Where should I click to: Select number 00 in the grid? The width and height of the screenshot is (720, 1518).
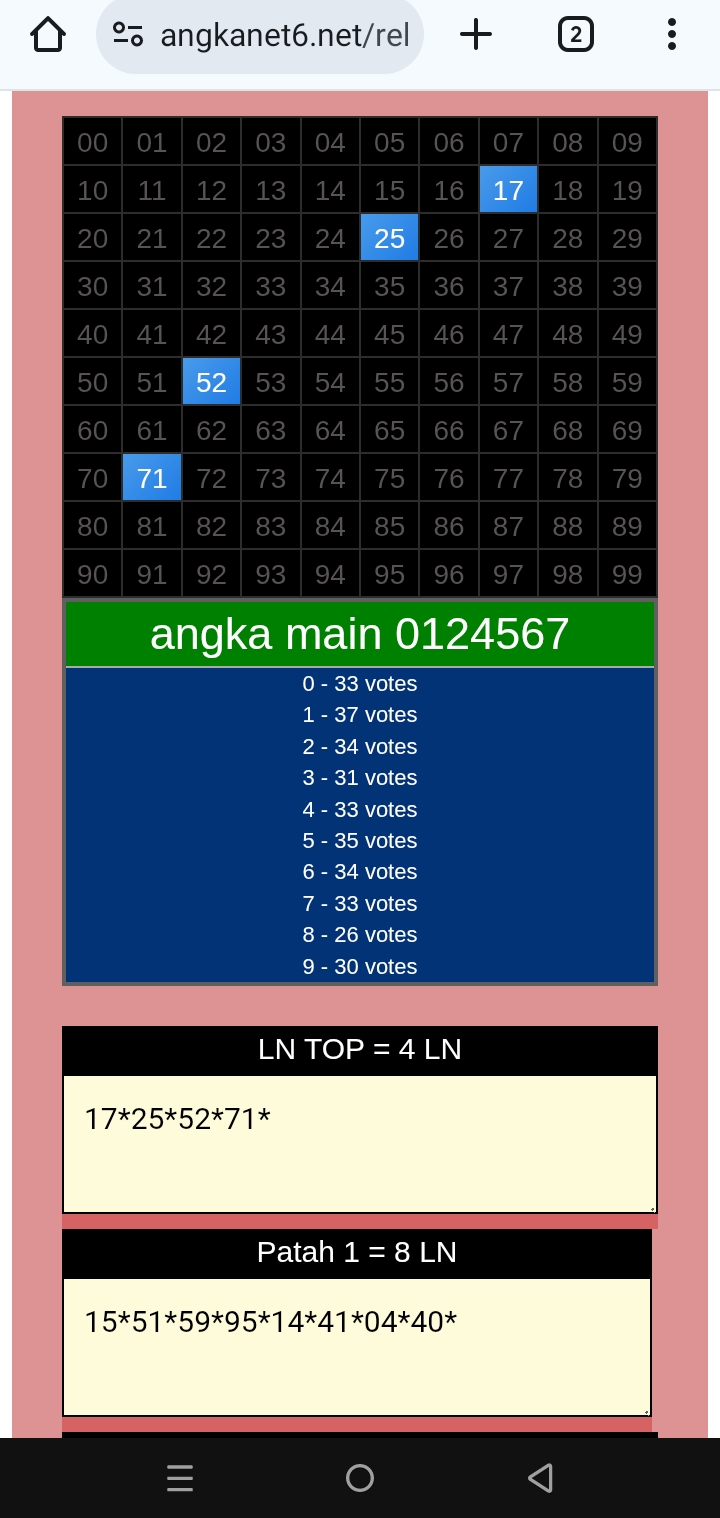[x=92, y=142]
